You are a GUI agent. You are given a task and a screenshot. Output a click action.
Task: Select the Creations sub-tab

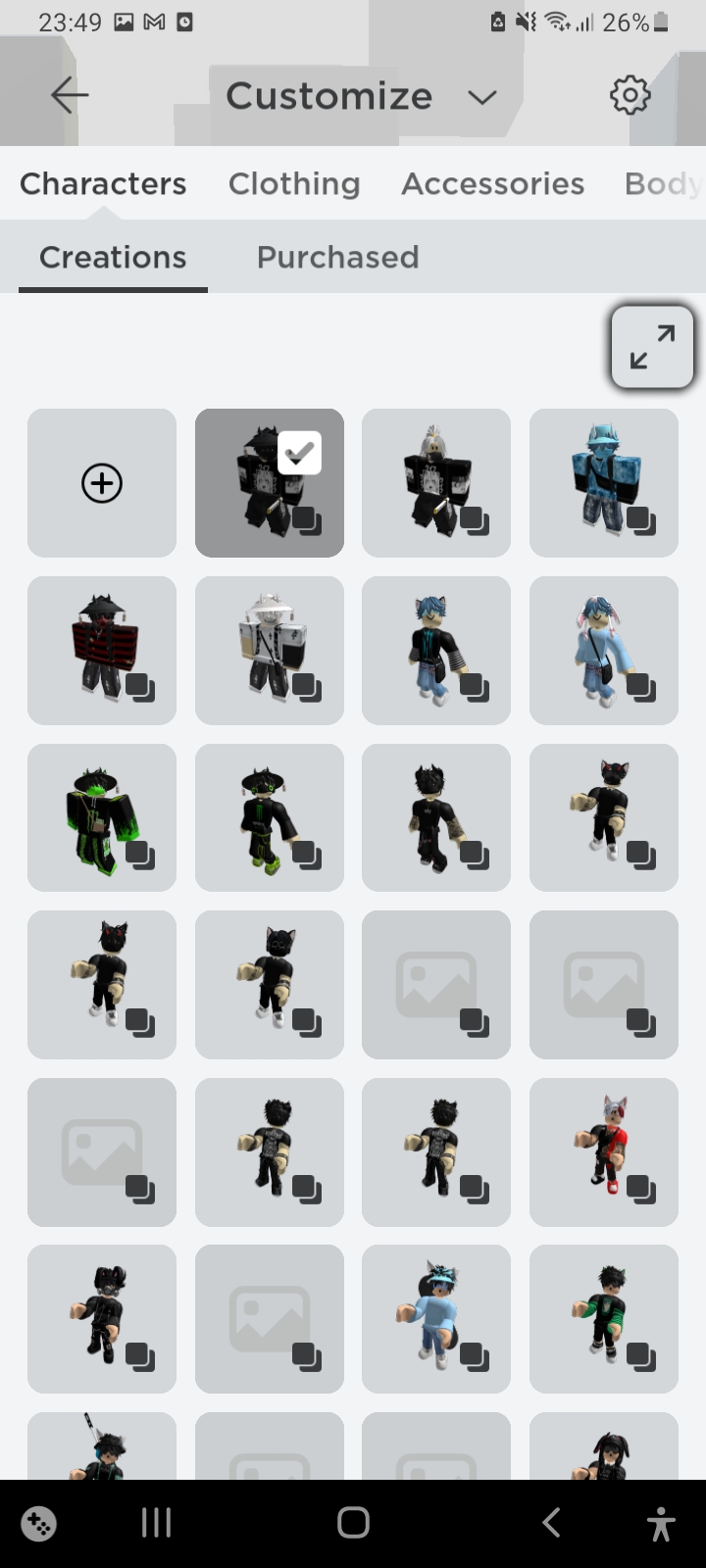point(113,257)
